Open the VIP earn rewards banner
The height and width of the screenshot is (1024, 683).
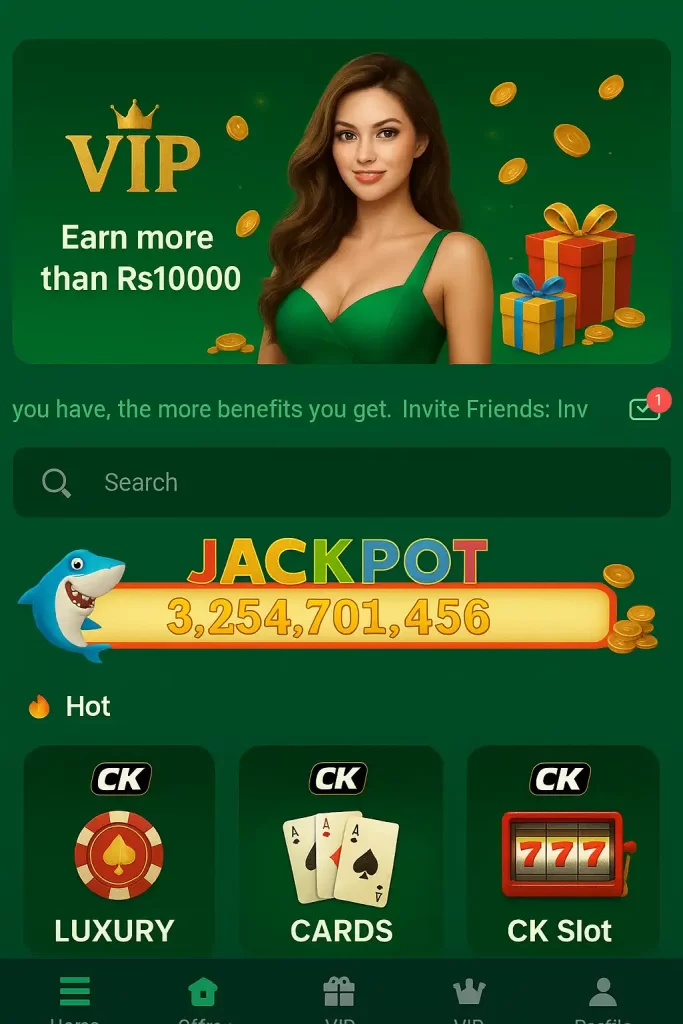pos(341,201)
